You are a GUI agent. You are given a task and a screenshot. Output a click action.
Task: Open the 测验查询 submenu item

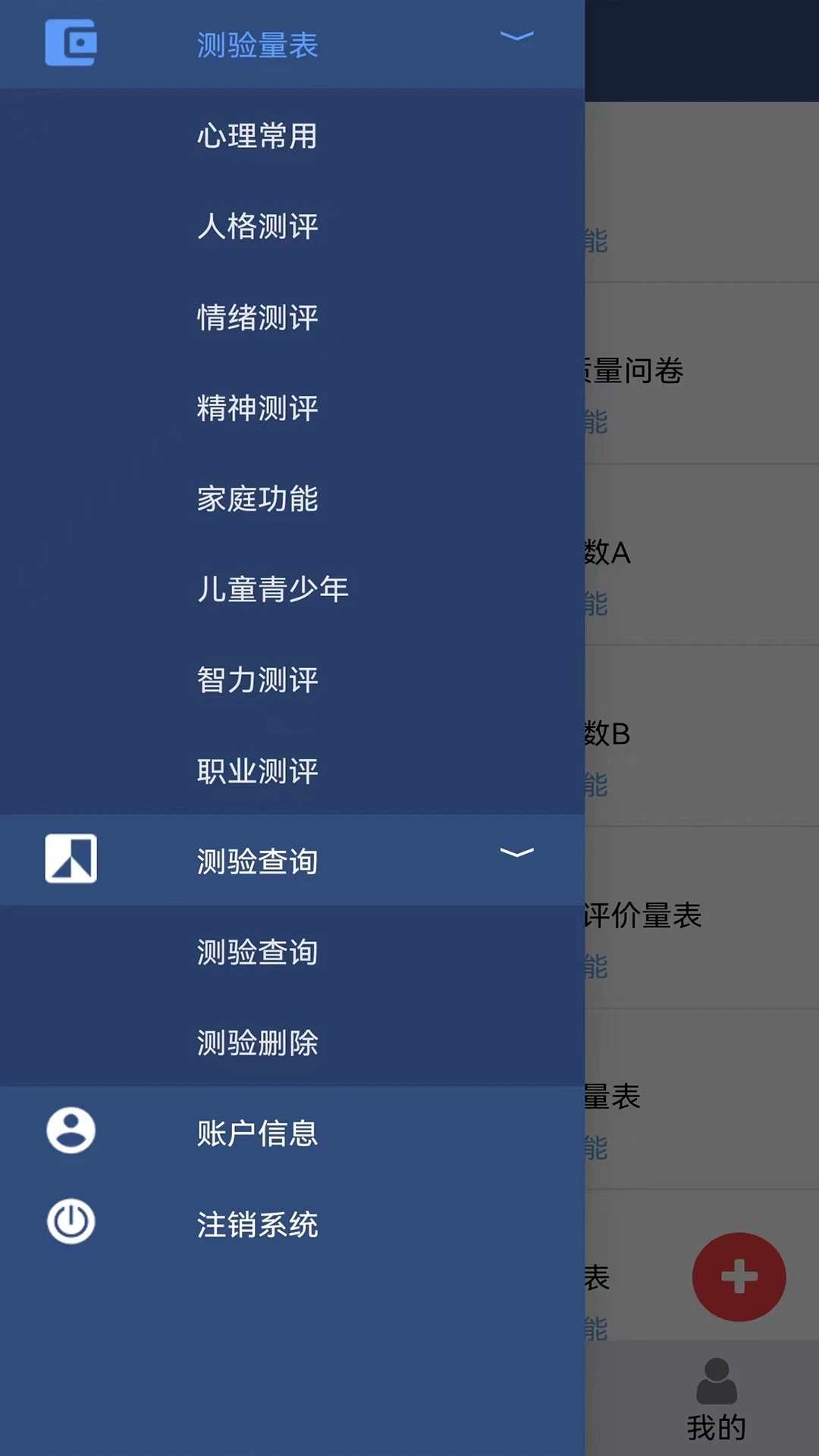click(x=257, y=952)
